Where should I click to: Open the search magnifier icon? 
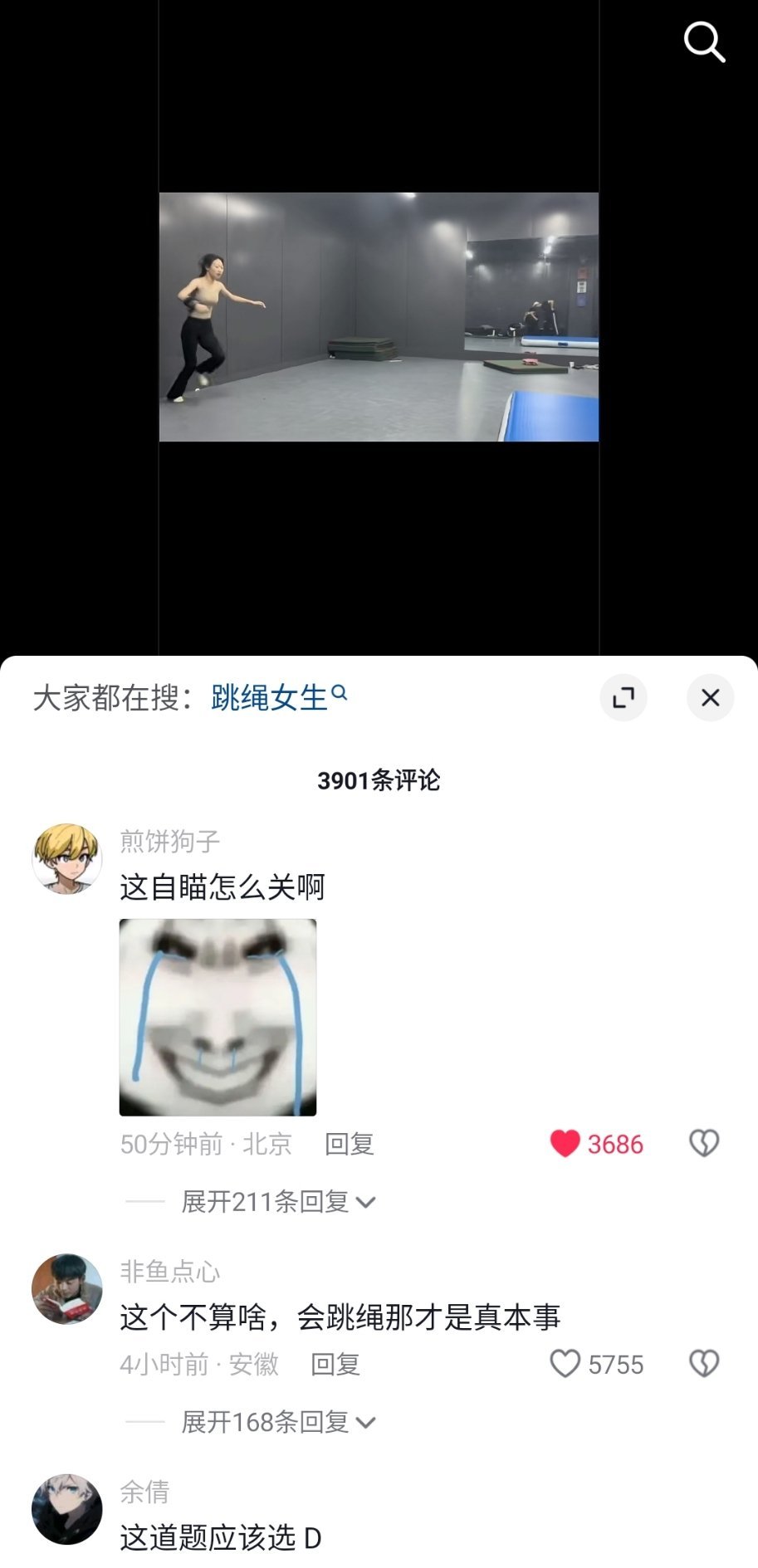tap(704, 42)
